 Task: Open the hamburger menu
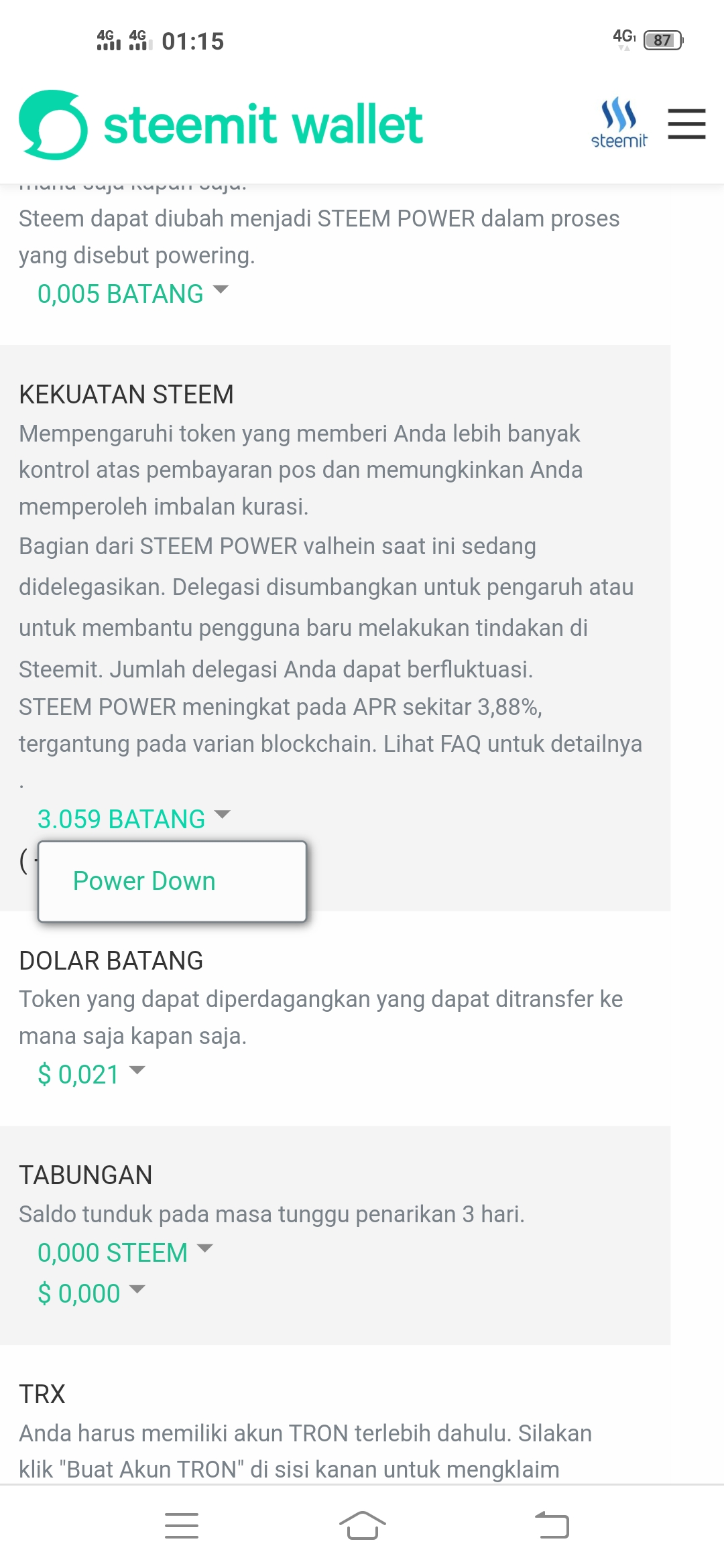tap(686, 124)
